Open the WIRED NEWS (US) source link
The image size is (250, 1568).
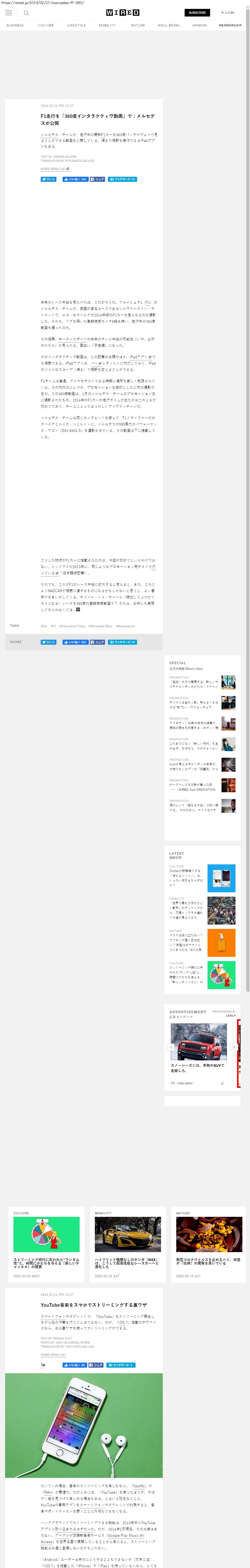54,169
